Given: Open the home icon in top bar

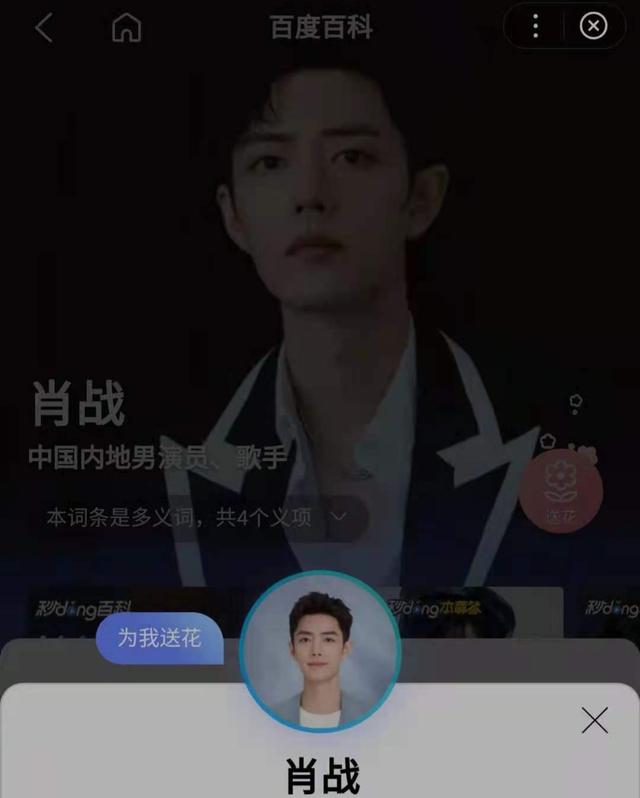Looking at the screenshot, I should click(x=126, y=27).
